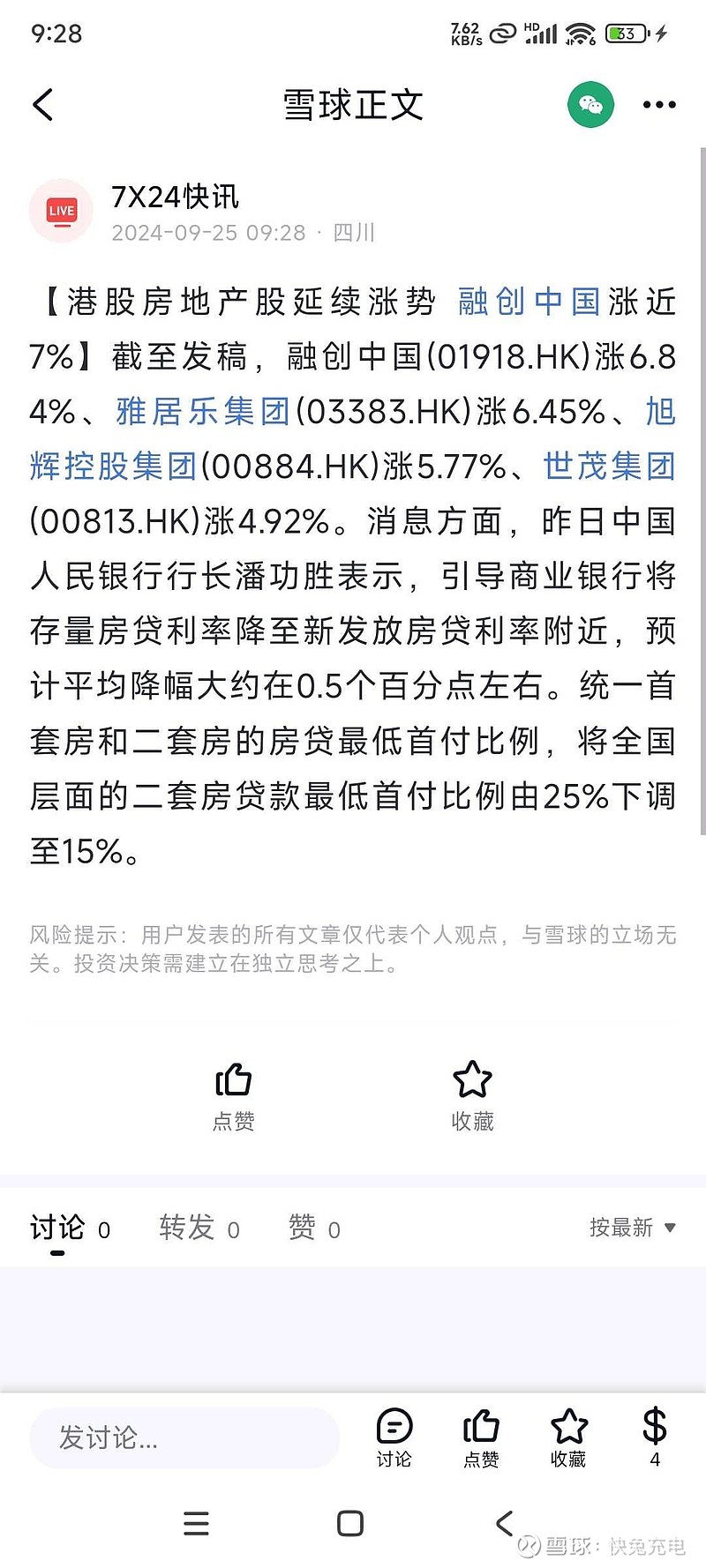706x1568 pixels.
Task: Go back using the top-left arrow
Action: tap(42, 105)
